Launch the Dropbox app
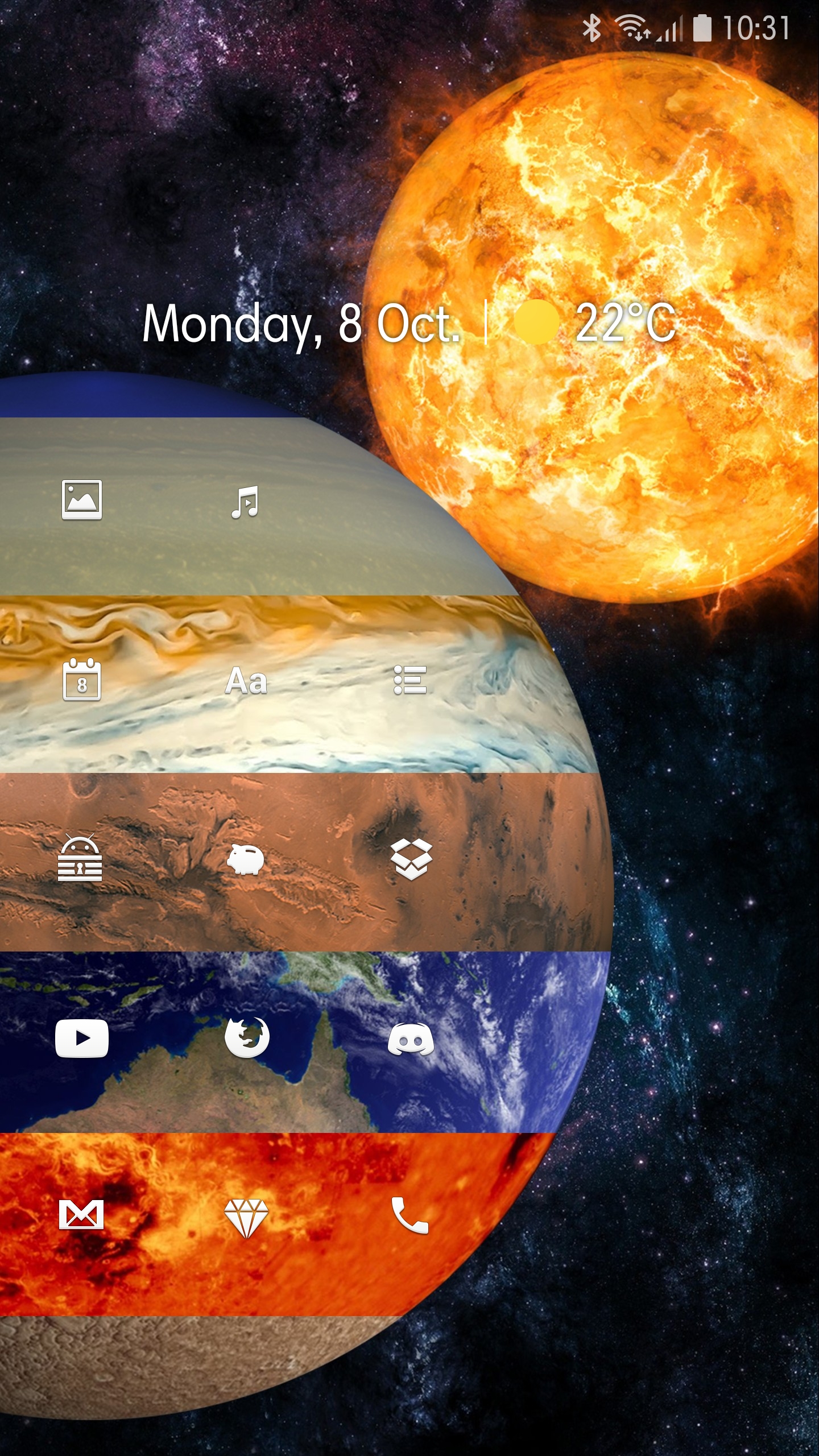Viewport: 819px width, 1456px height. (x=411, y=859)
